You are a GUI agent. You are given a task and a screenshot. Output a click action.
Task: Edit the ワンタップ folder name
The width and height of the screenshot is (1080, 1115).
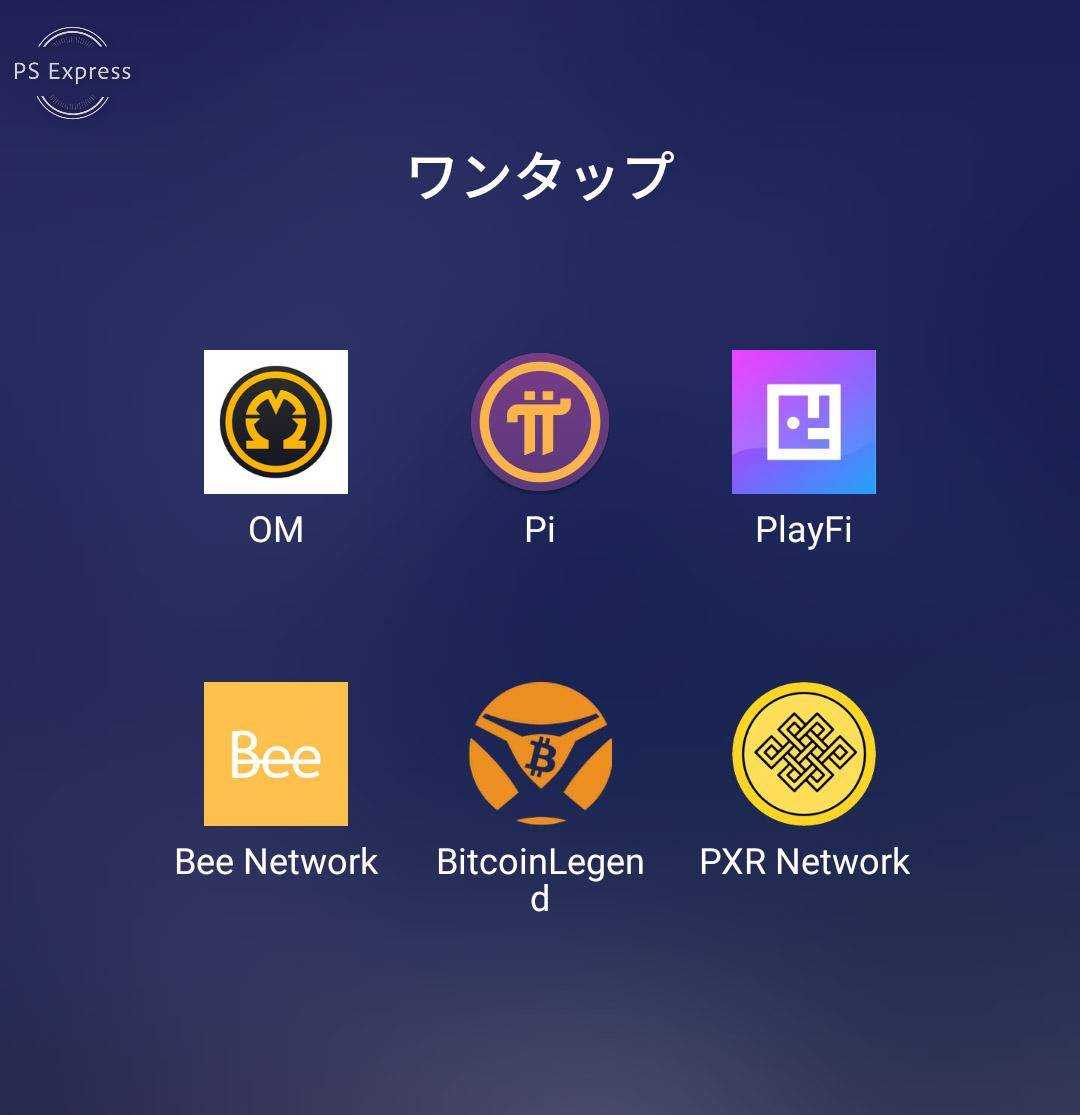[x=540, y=176]
